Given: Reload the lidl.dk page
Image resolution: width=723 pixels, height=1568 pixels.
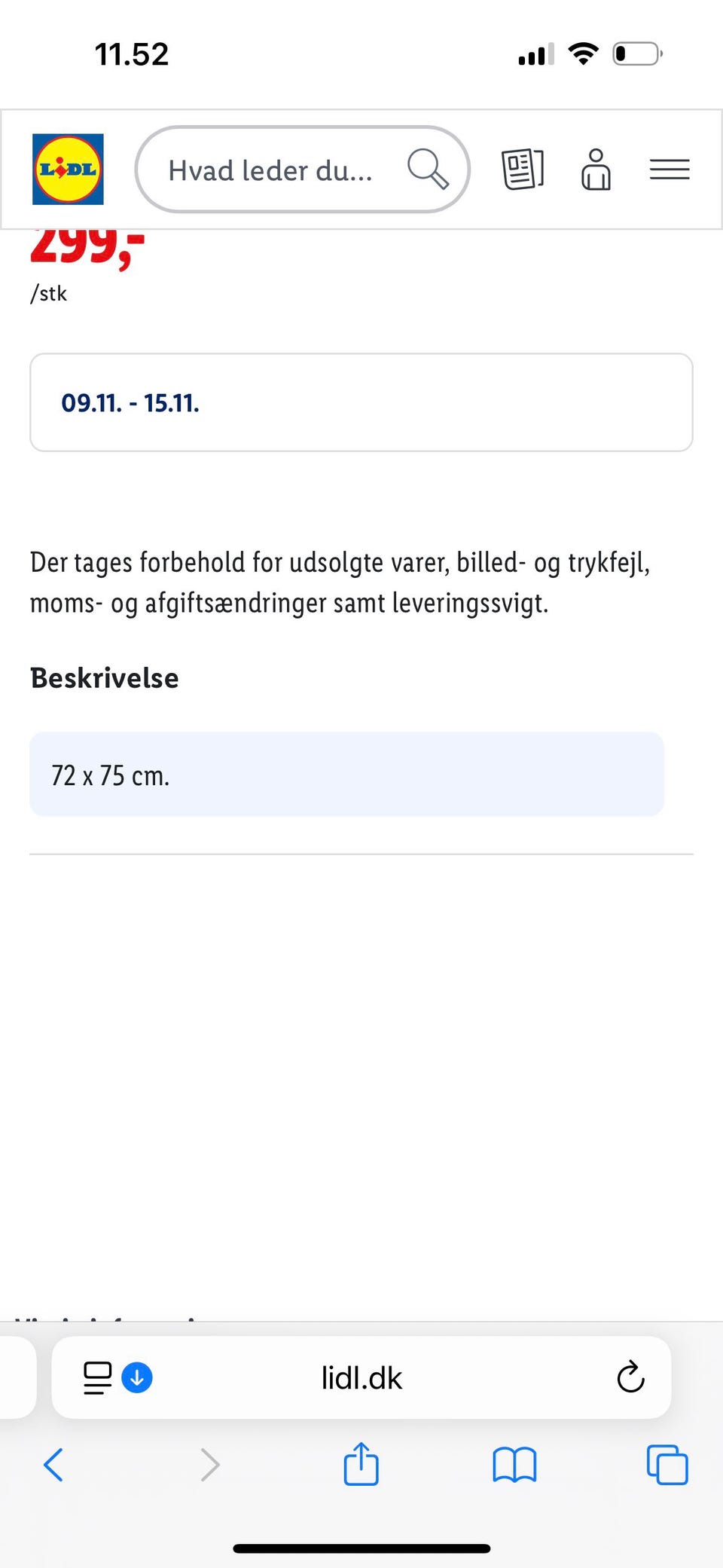Looking at the screenshot, I should point(630,1378).
